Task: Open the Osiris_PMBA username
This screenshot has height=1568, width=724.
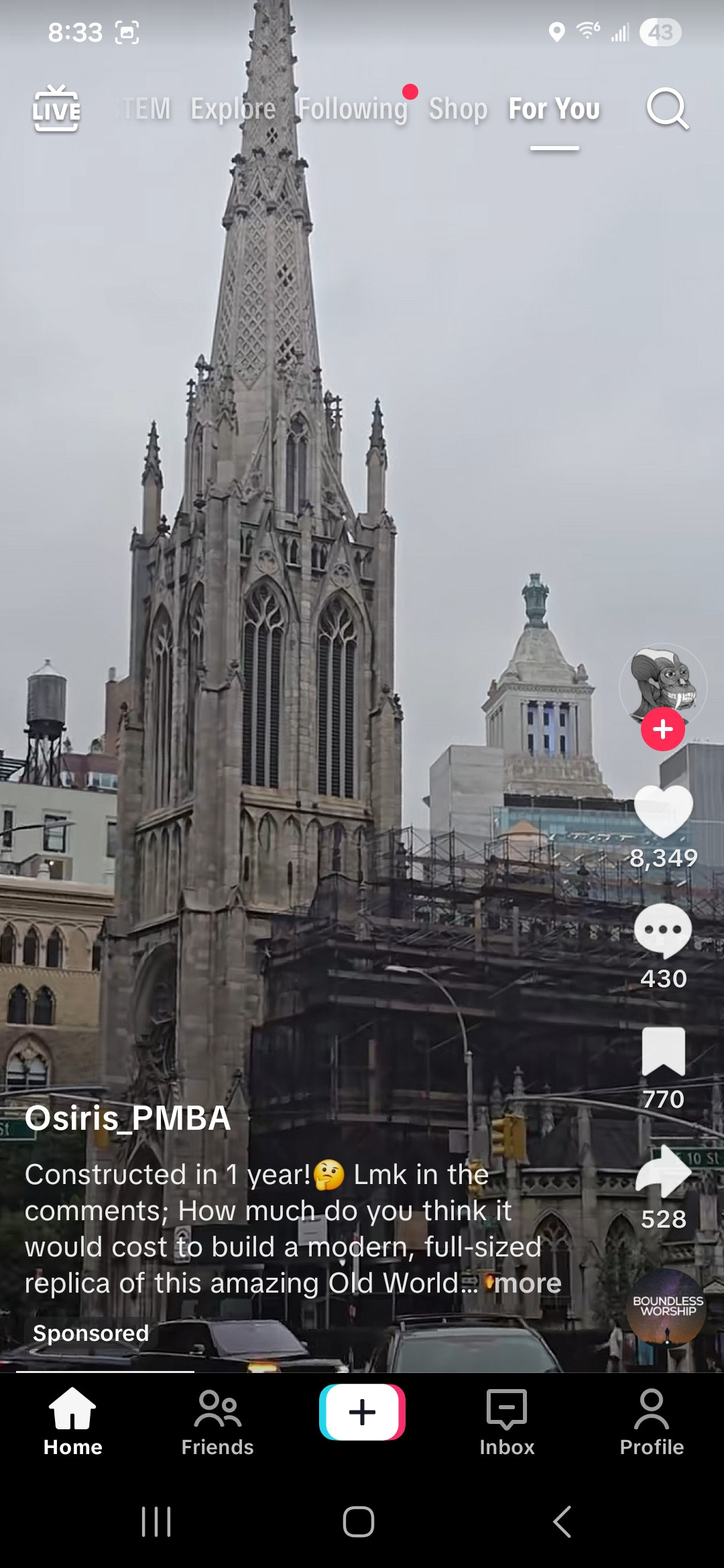Action: 128,1118
